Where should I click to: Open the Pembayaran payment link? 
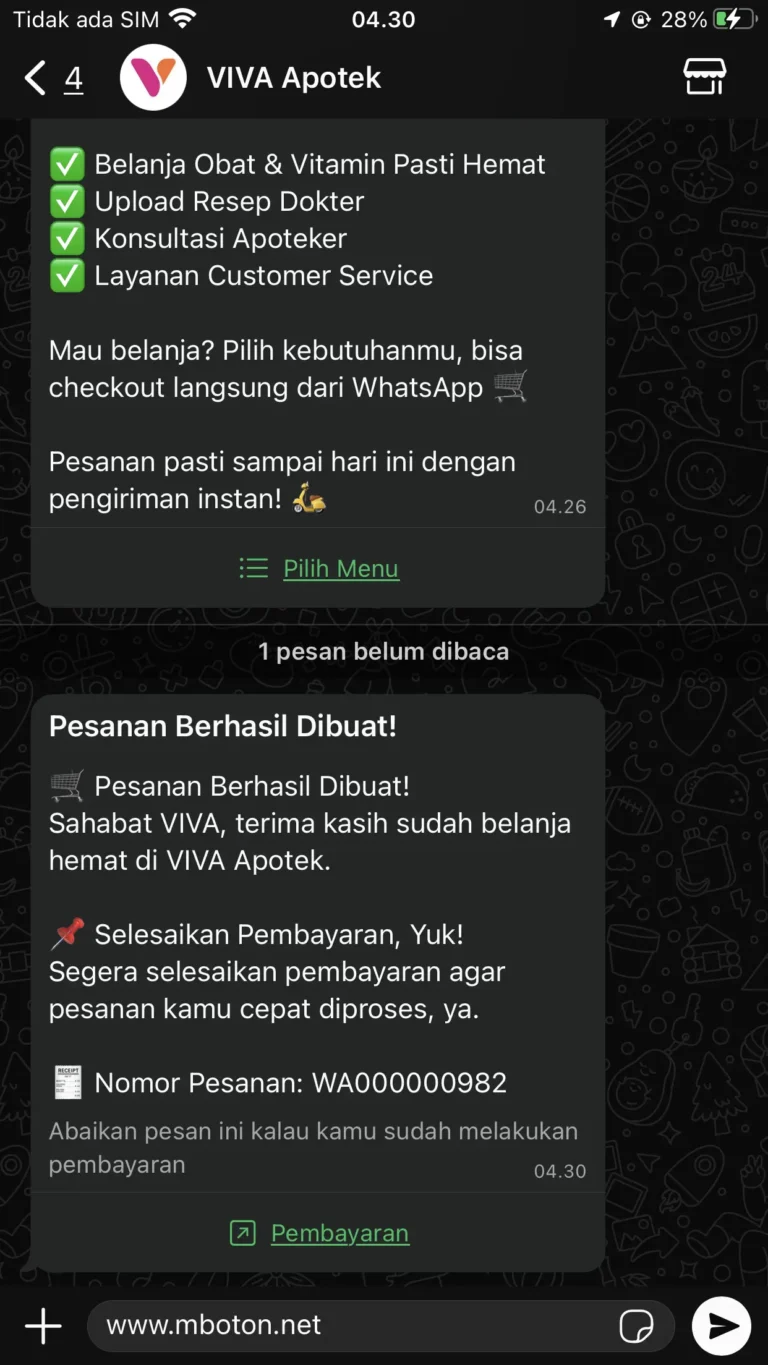[x=319, y=1233]
